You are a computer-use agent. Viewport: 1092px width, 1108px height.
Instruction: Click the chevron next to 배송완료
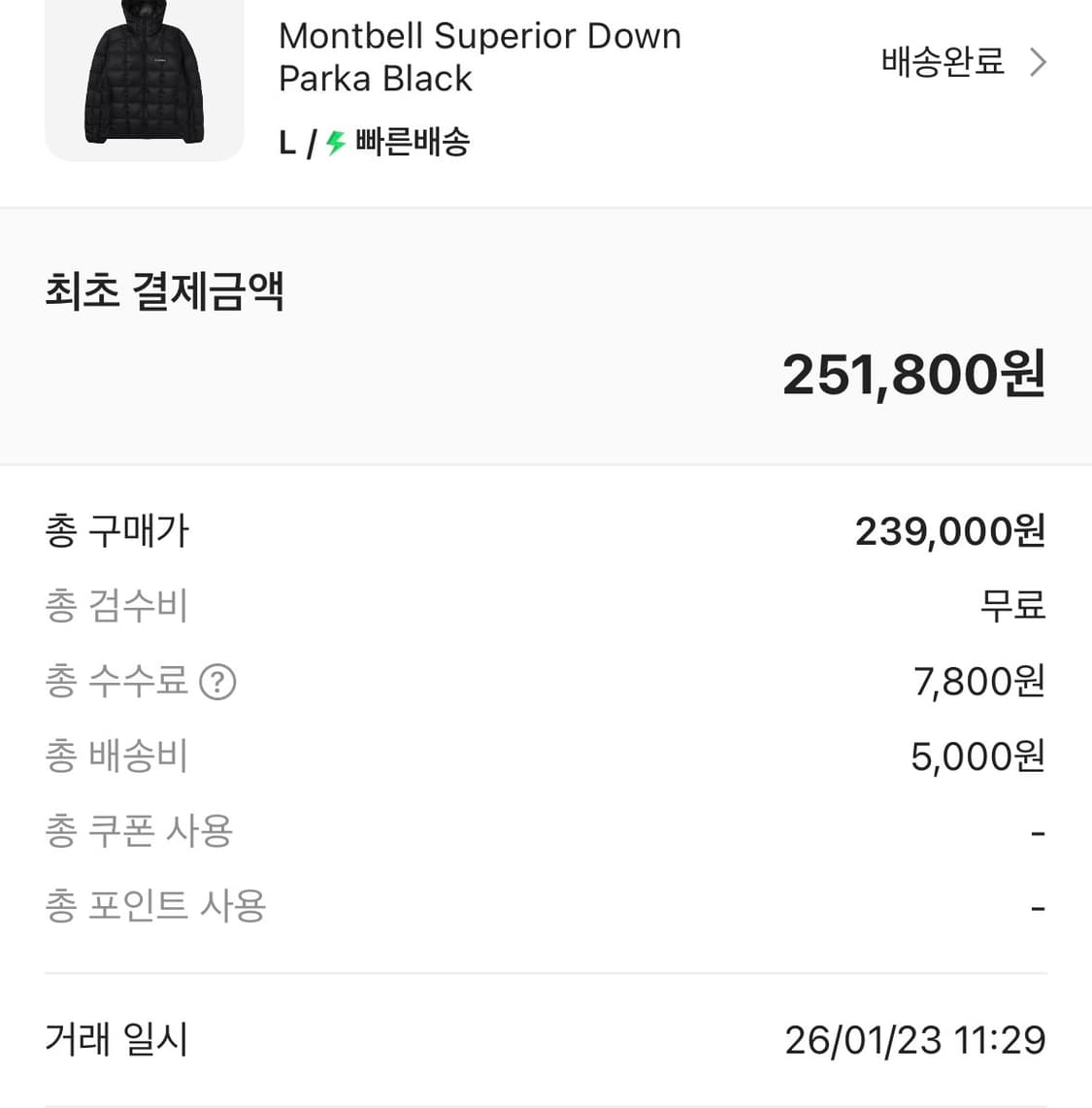(1040, 61)
